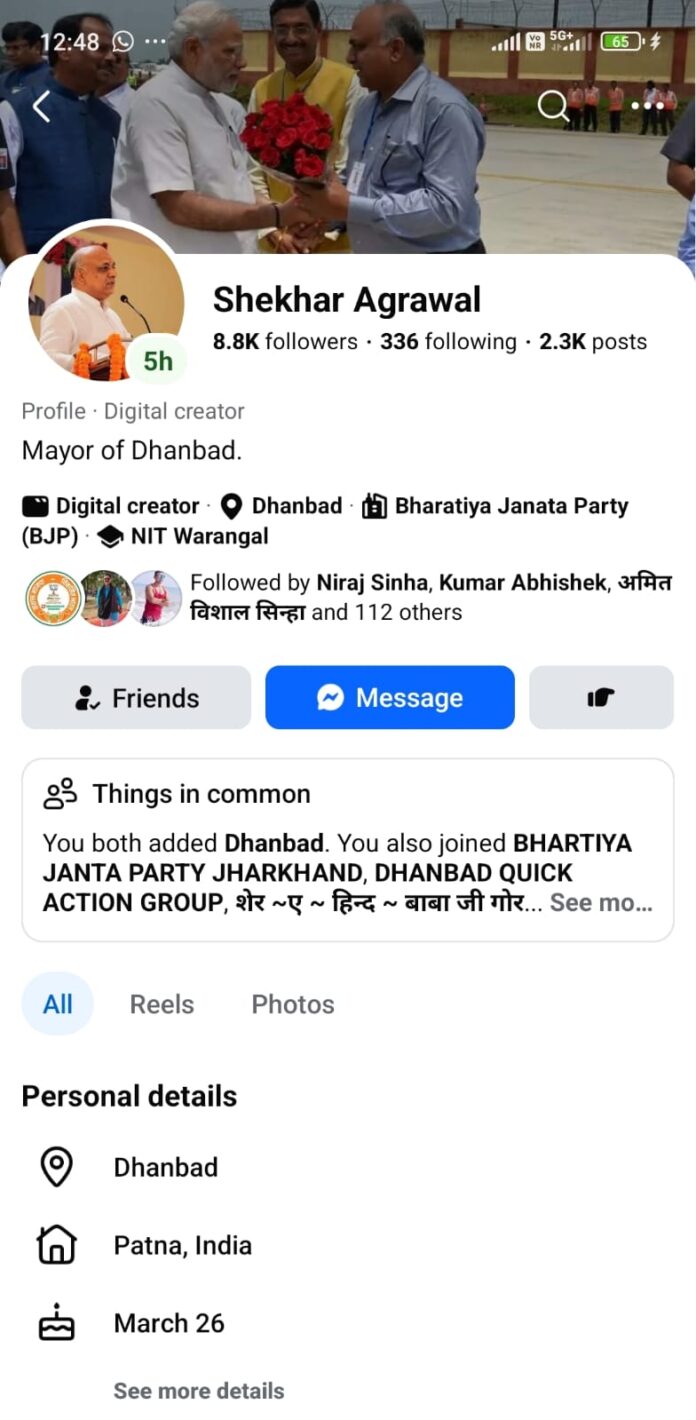Screen dimensions: 696x1420
Task: Switch to the Photos tab
Action: 293,1004
